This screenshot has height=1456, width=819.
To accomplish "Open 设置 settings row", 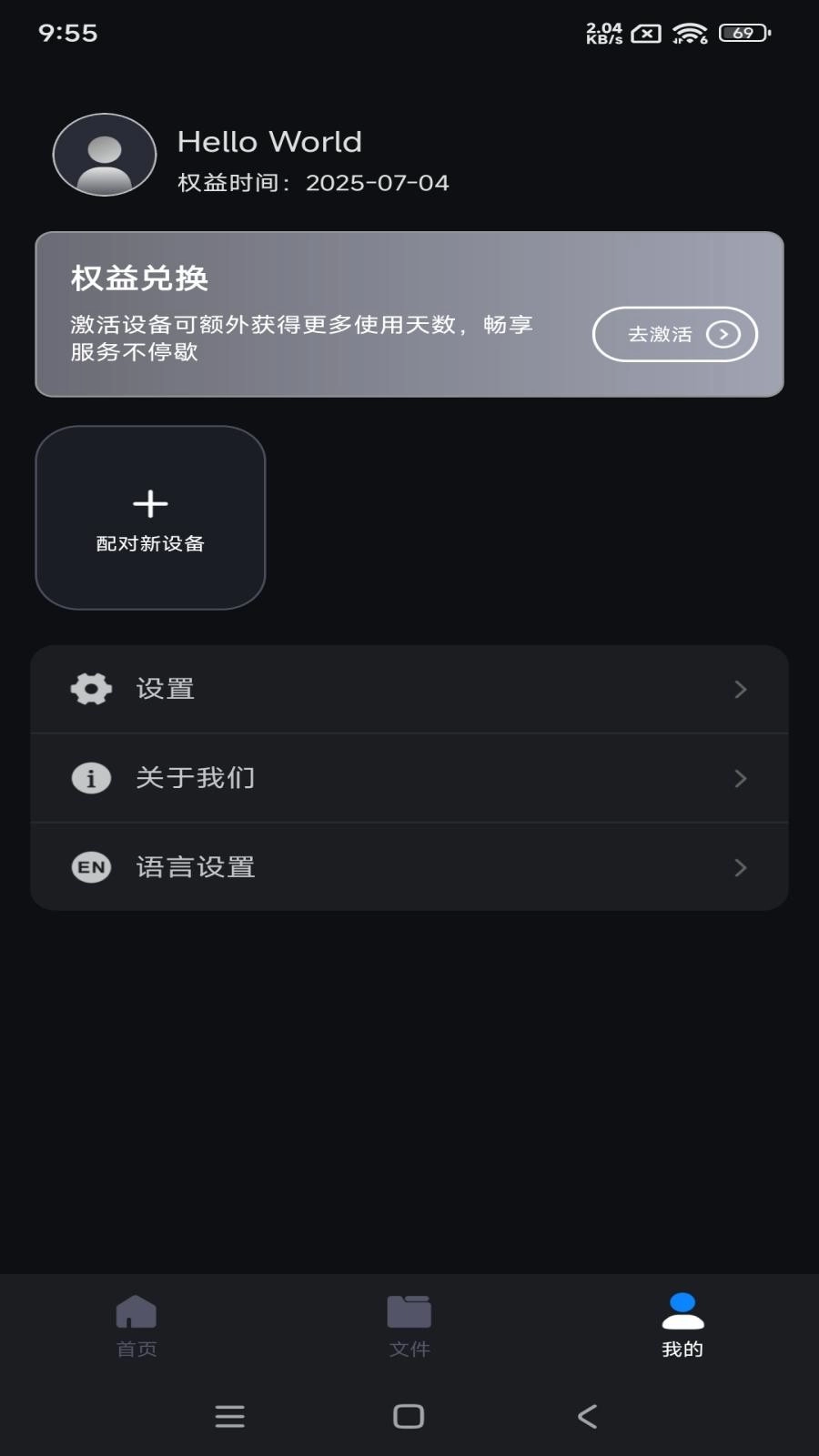I will point(409,689).
